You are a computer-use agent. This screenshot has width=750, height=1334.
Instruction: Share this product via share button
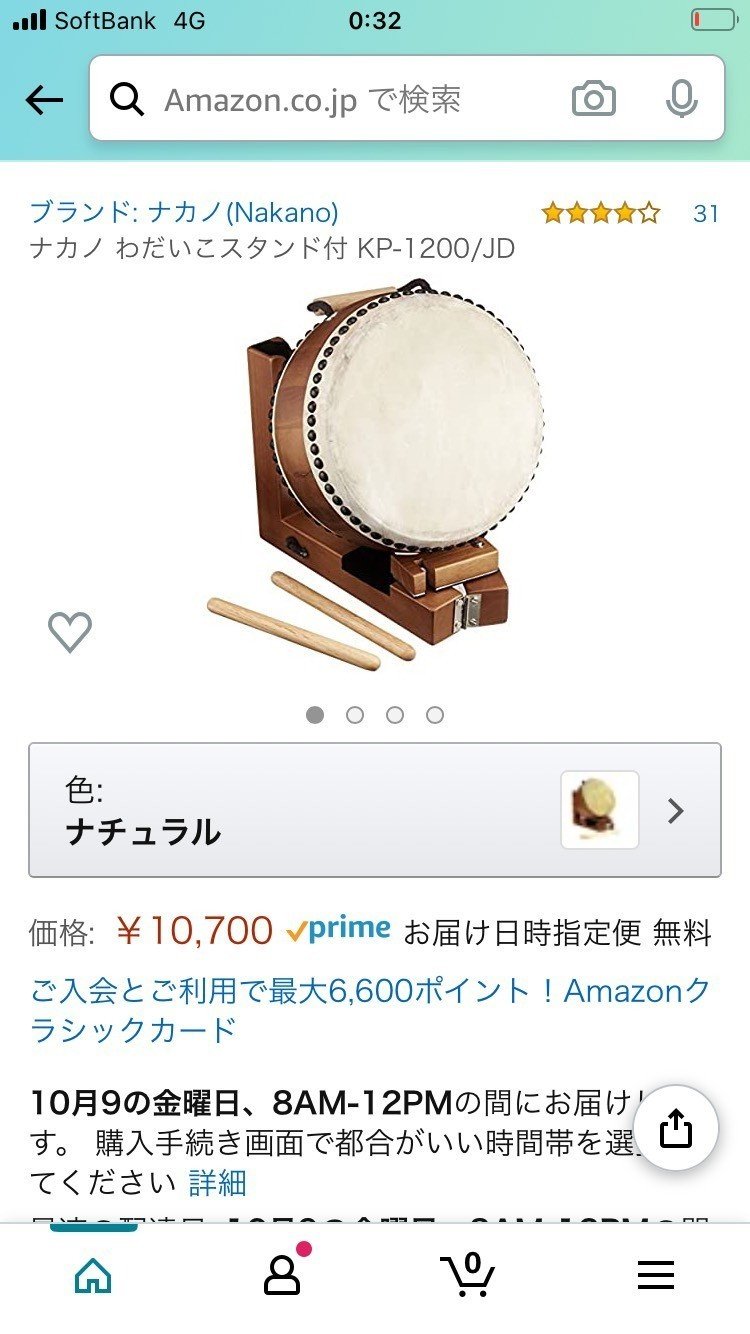[676, 1128]
